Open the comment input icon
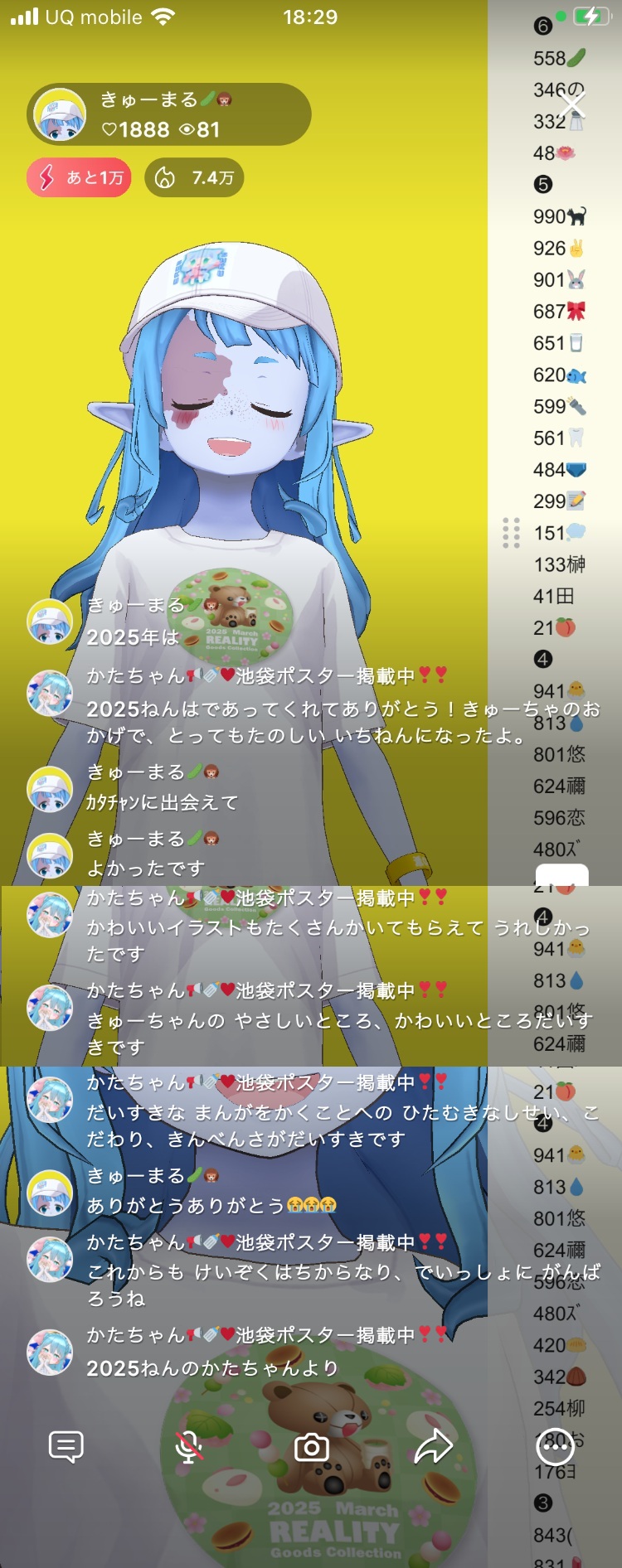The height and width of the screenshot is (1568, 622). (66, 1447)
